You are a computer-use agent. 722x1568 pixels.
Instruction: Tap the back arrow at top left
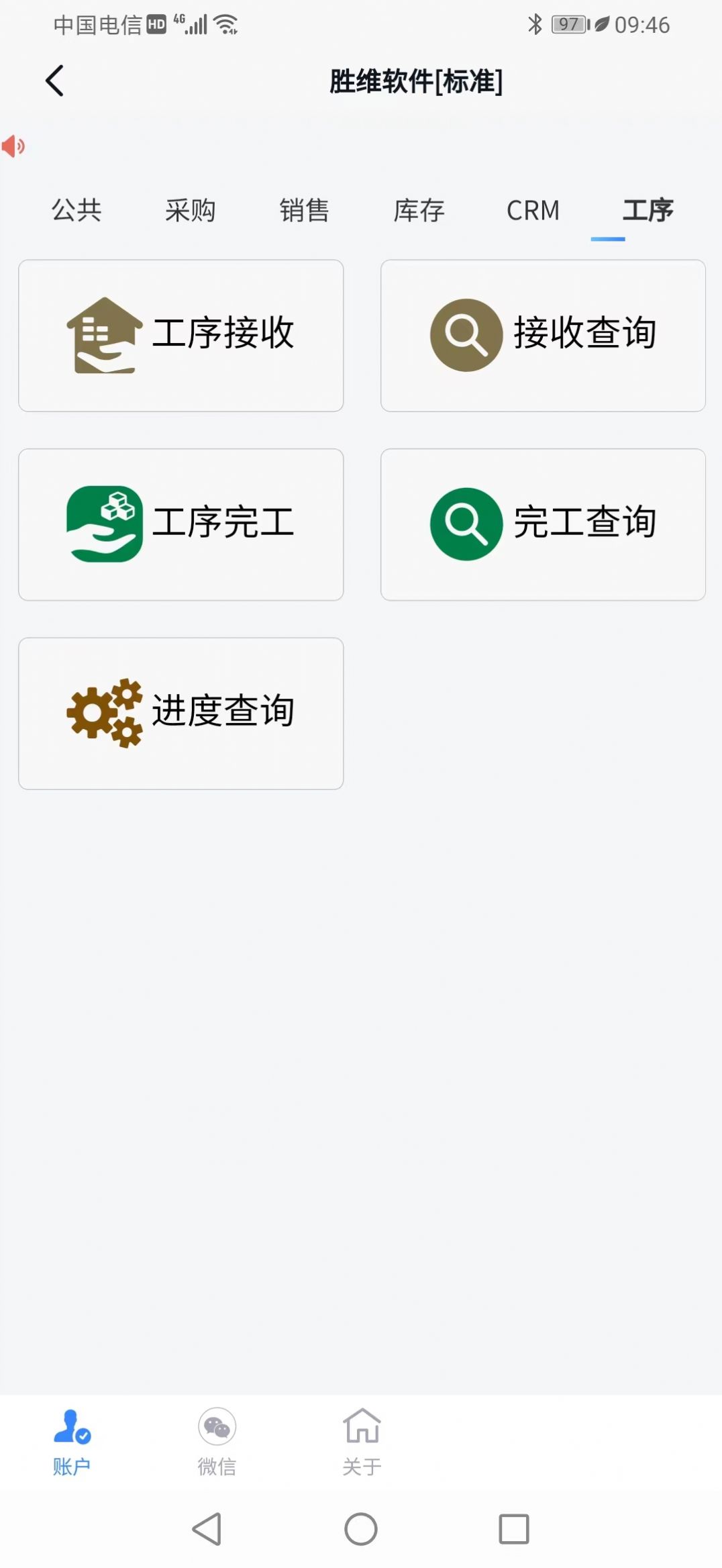54,80
